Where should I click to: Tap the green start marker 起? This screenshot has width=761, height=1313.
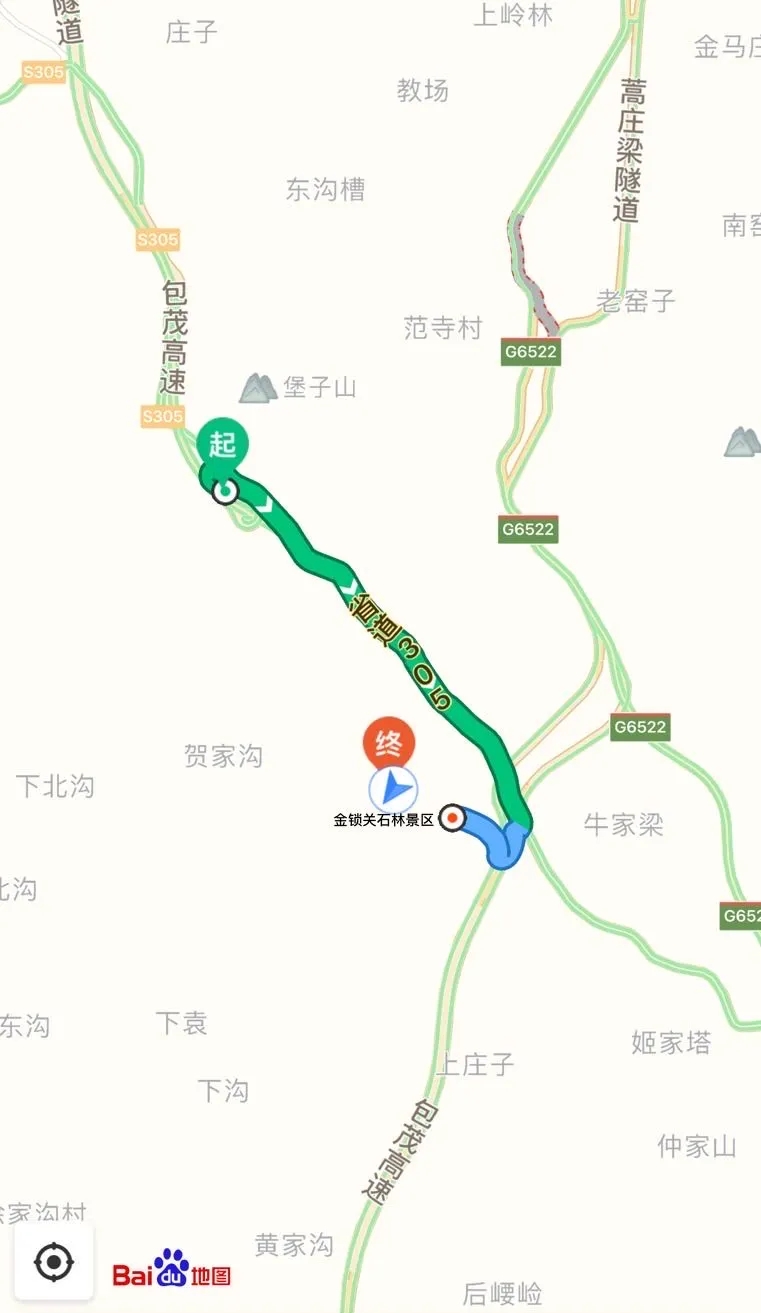pyautogui.click(x=222, y=444)
